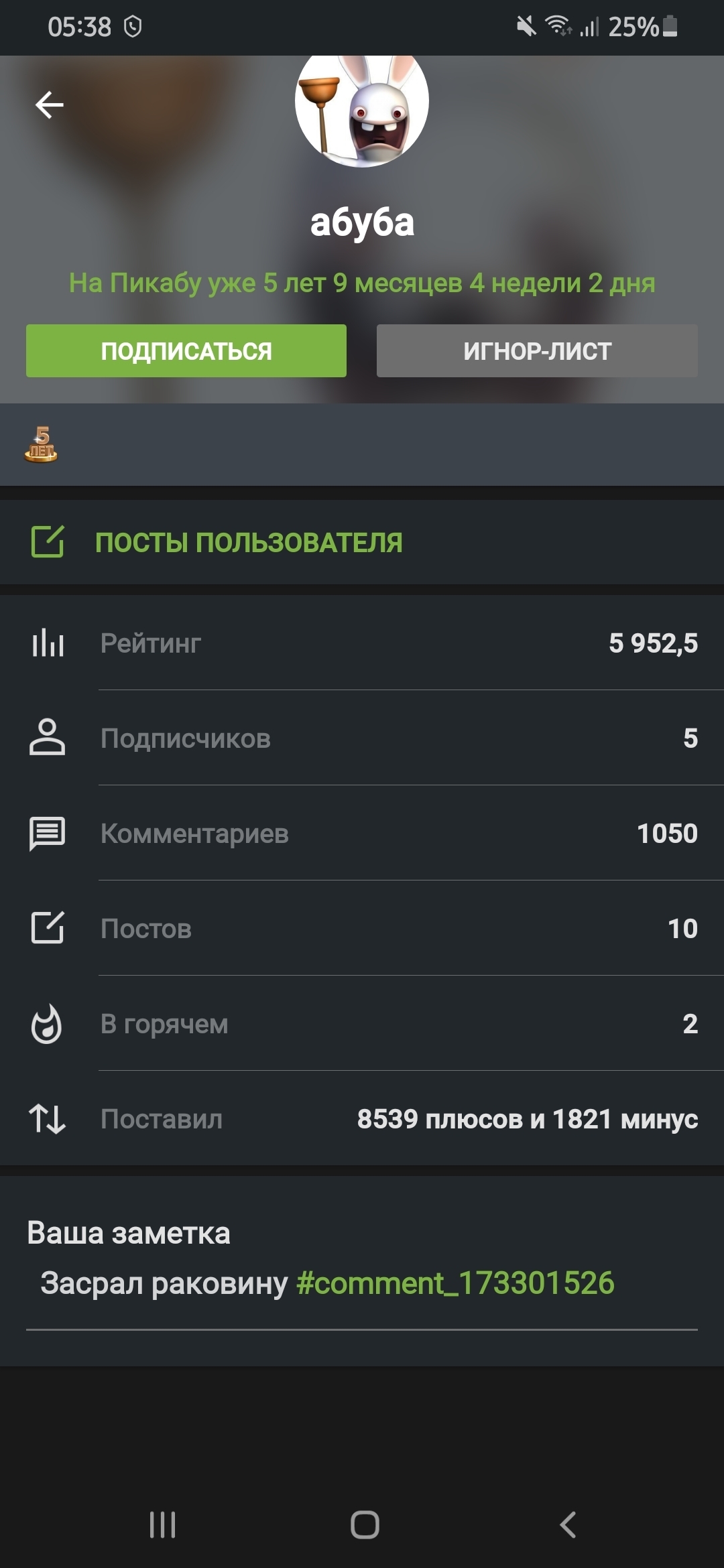
Task: Open ПОСТЫ ПОЛЬЗОВАТЕЛЯ section
Action: [x=248, y=542]
